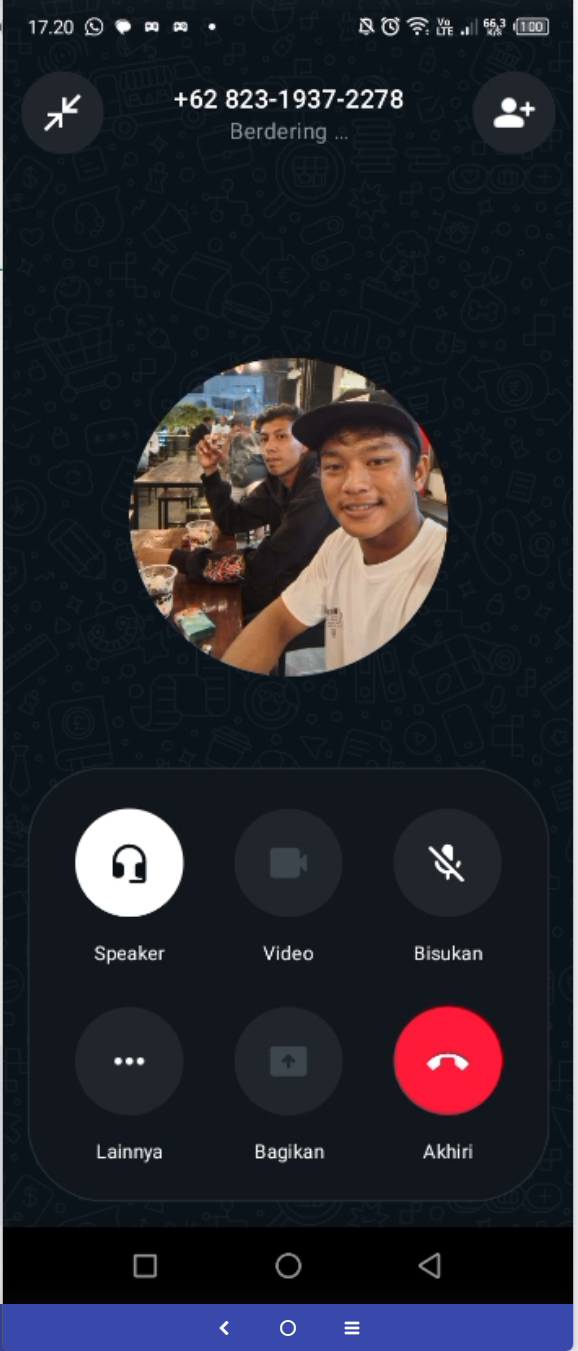Switch on Video for the call
The width and height of the screenshot is (578, 1351).
pyautogui.click(x=288, y=863)
